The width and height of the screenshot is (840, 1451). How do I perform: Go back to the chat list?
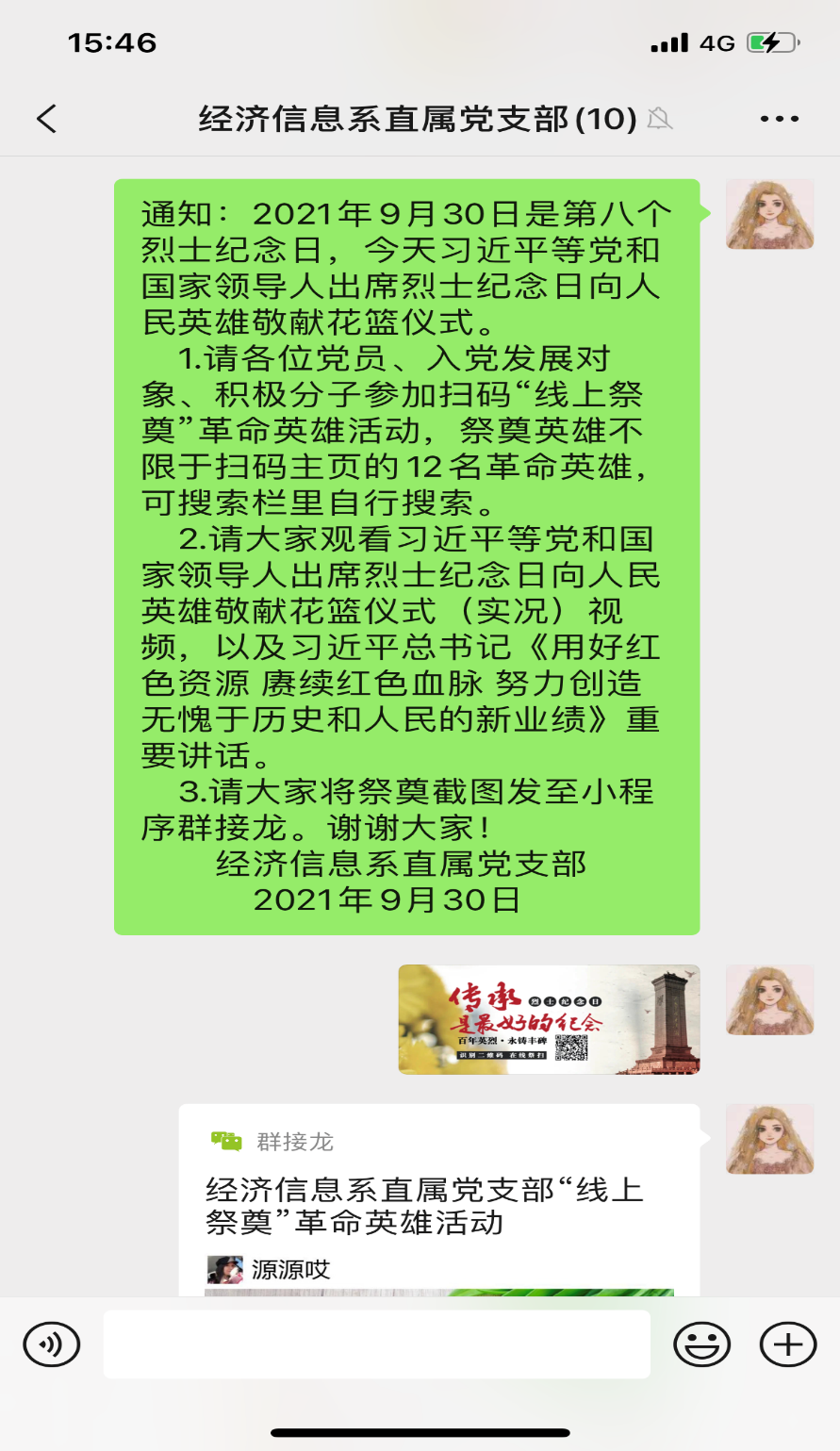[x=47, y=119]
